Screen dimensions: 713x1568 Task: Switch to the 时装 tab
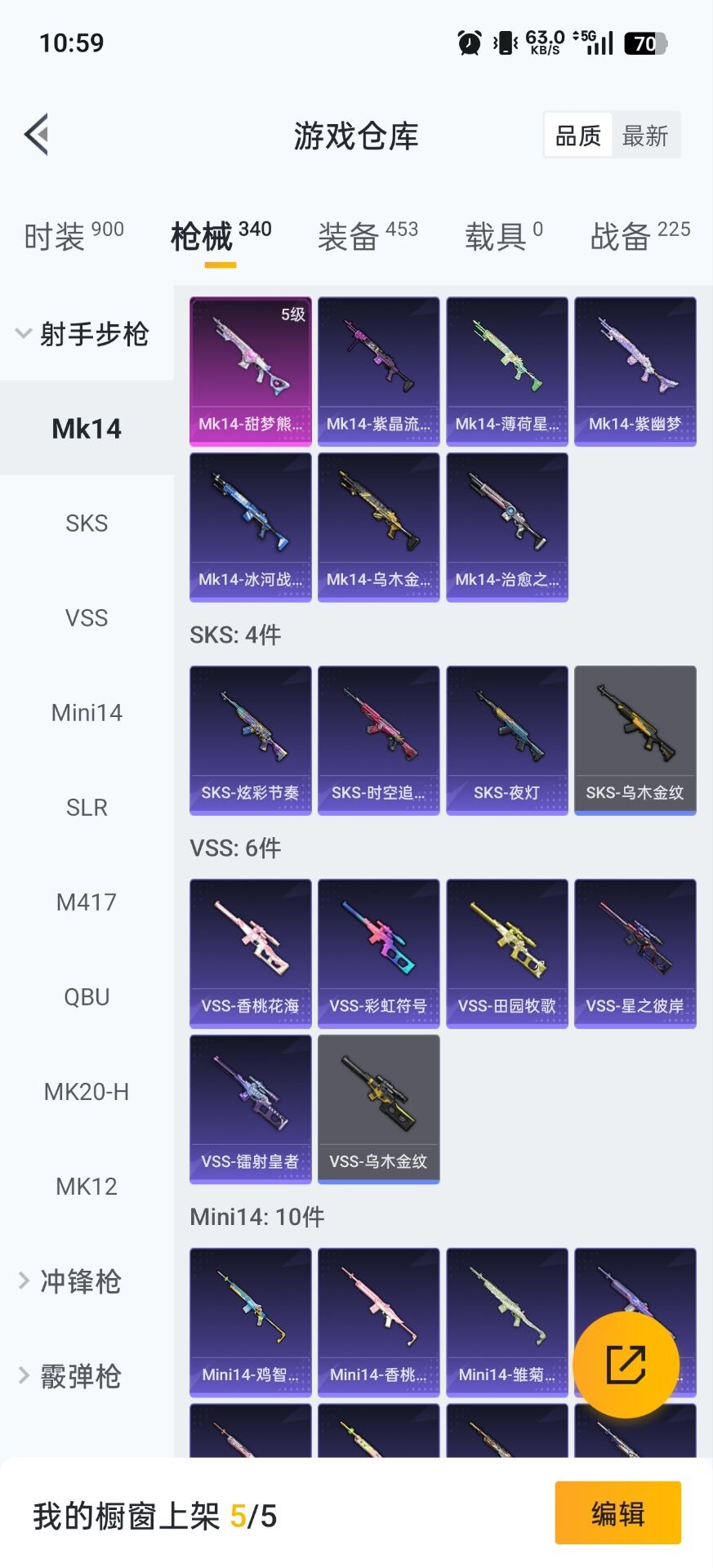[74, 236]
